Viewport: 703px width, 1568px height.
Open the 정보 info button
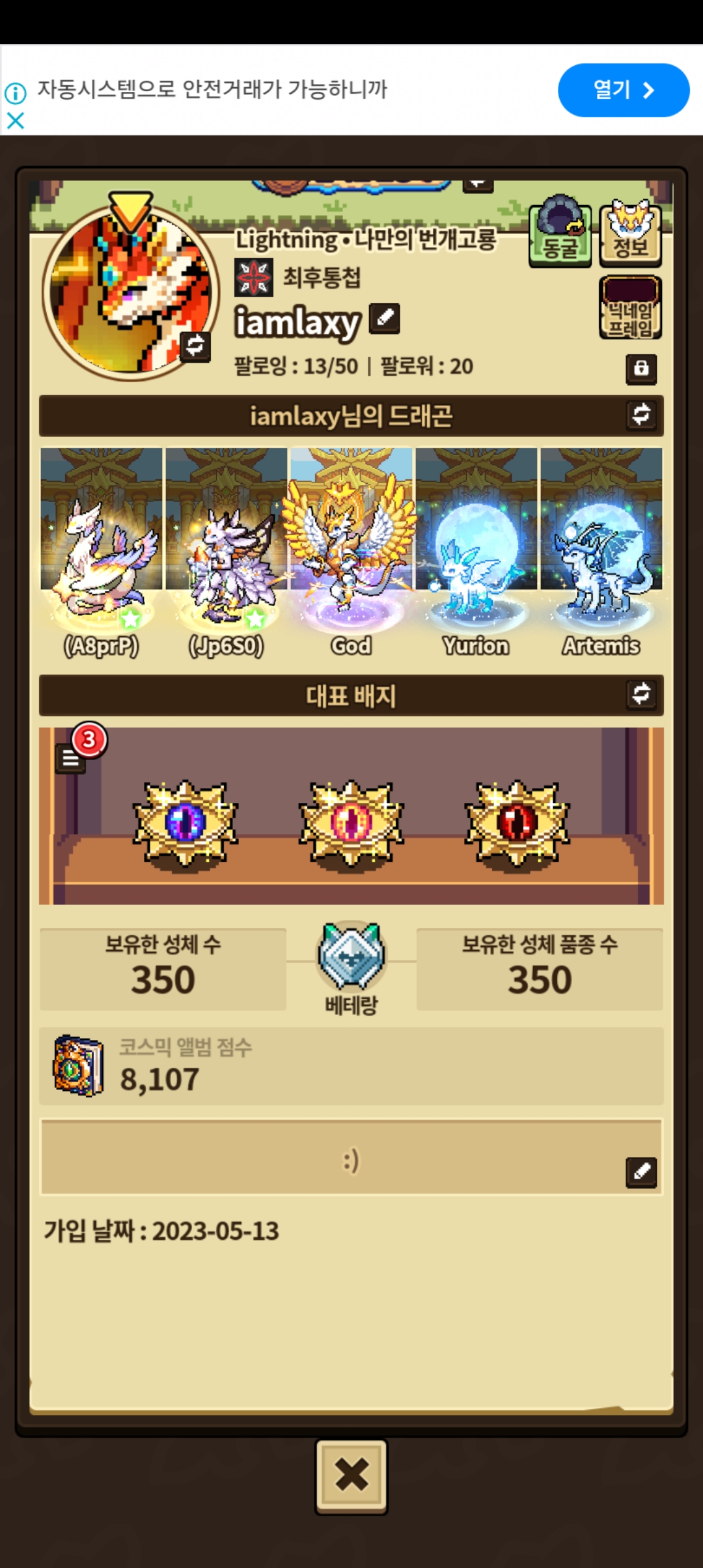(x=630, y=233)
